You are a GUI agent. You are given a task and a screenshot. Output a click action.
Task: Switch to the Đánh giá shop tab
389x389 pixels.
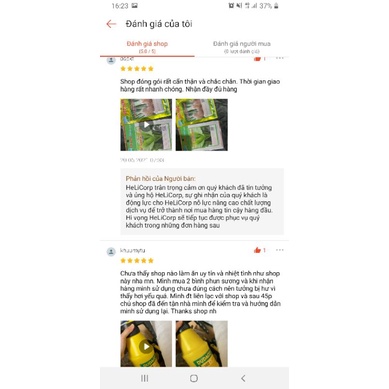[x=147, y=47]
